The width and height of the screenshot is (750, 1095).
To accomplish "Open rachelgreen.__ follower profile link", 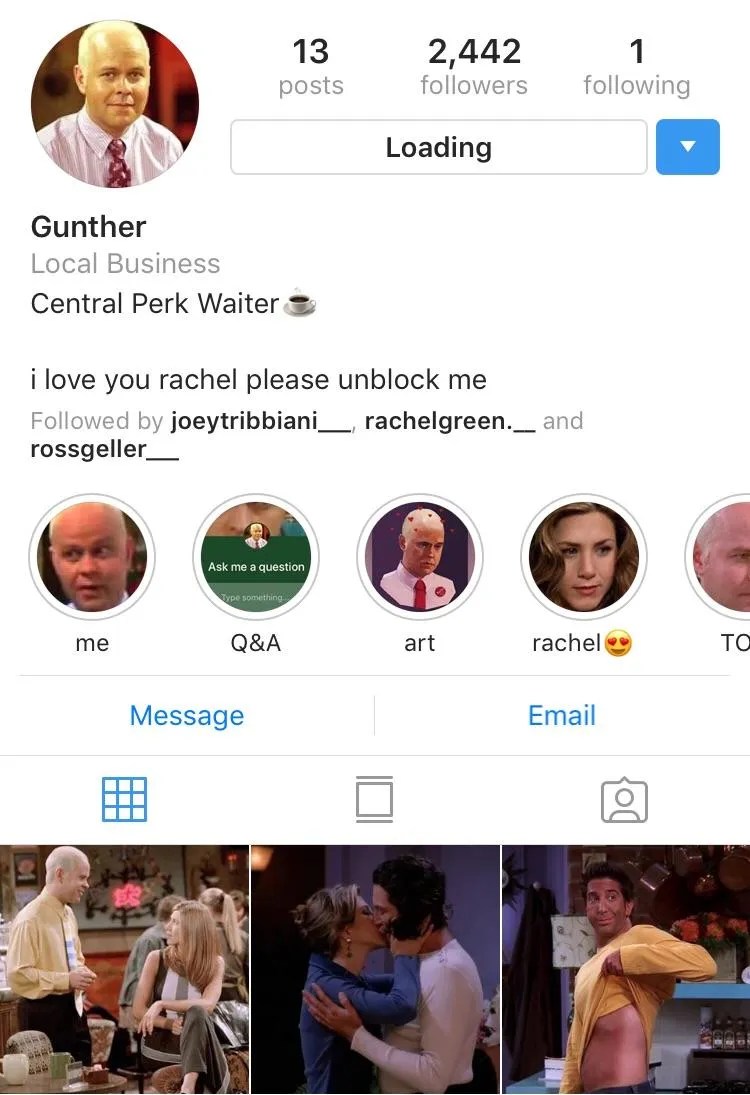I will point(450,421).
